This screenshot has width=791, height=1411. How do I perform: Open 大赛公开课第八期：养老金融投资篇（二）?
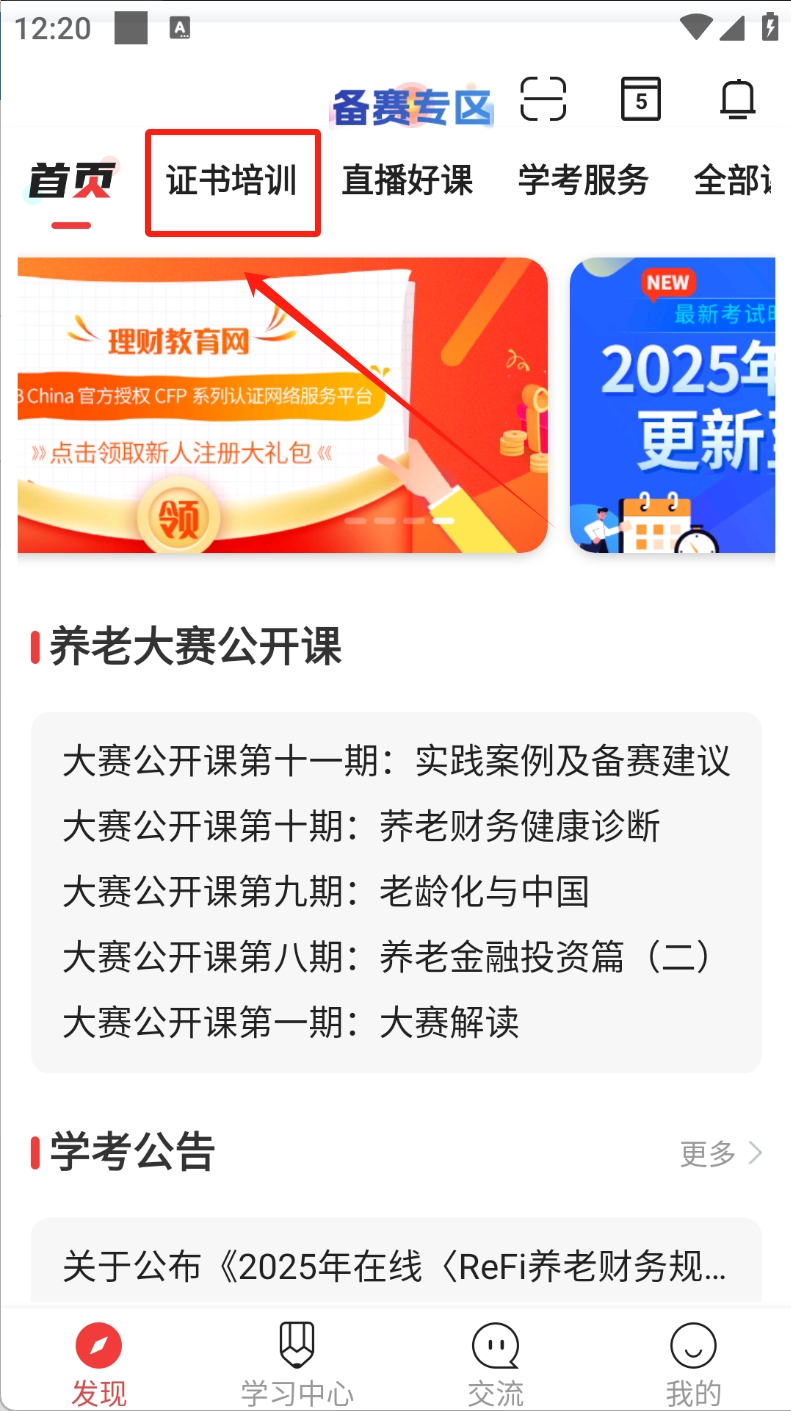pyautogui.click(x=386, y=957)
